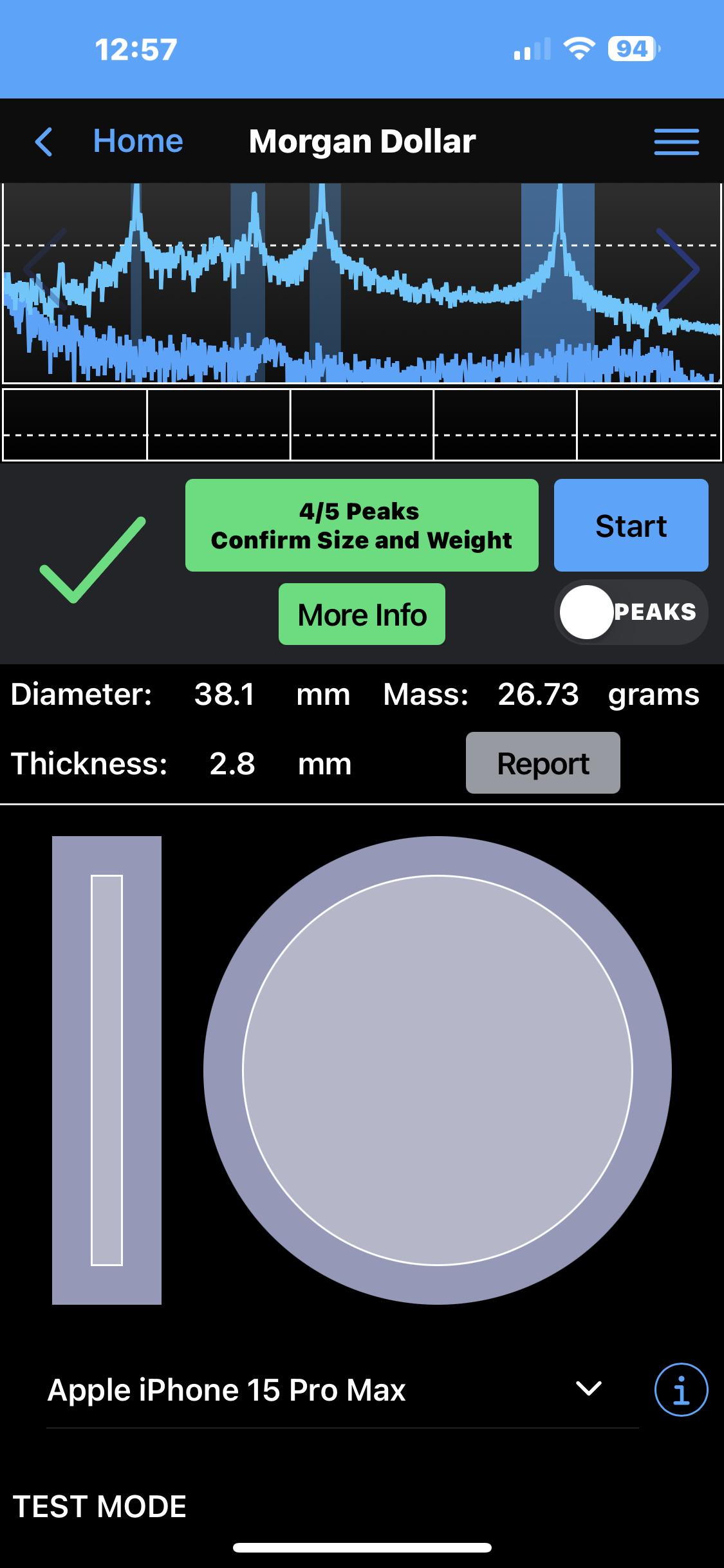Tap the More Info button
724x1568 pixels.
[x=361, y=613]
